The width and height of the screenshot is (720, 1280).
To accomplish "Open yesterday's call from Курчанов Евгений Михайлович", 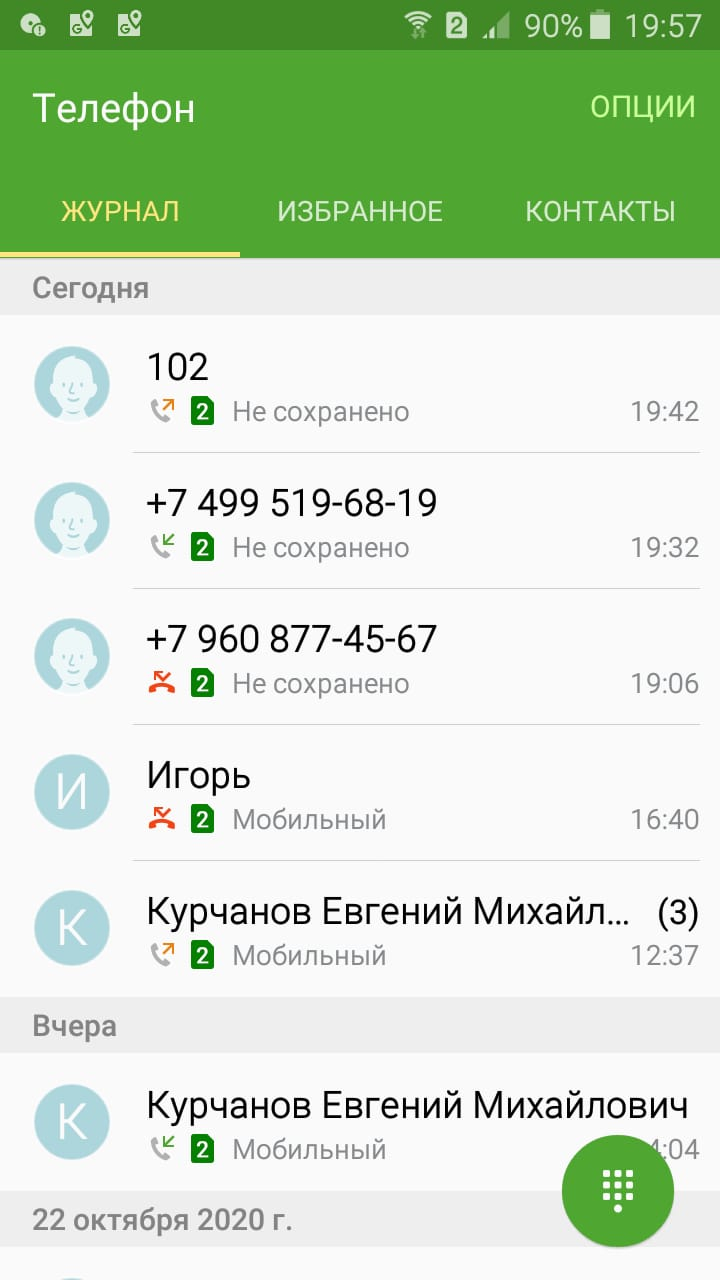I will pyautogui.click(x=360, y=1123).
